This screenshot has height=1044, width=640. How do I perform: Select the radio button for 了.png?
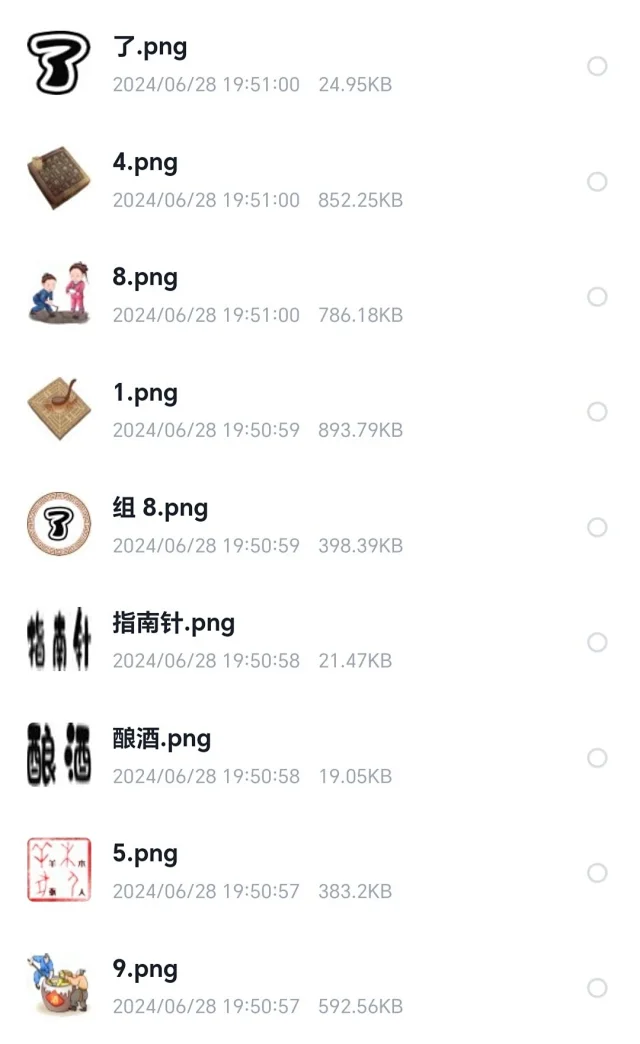(x=597, y=66)
